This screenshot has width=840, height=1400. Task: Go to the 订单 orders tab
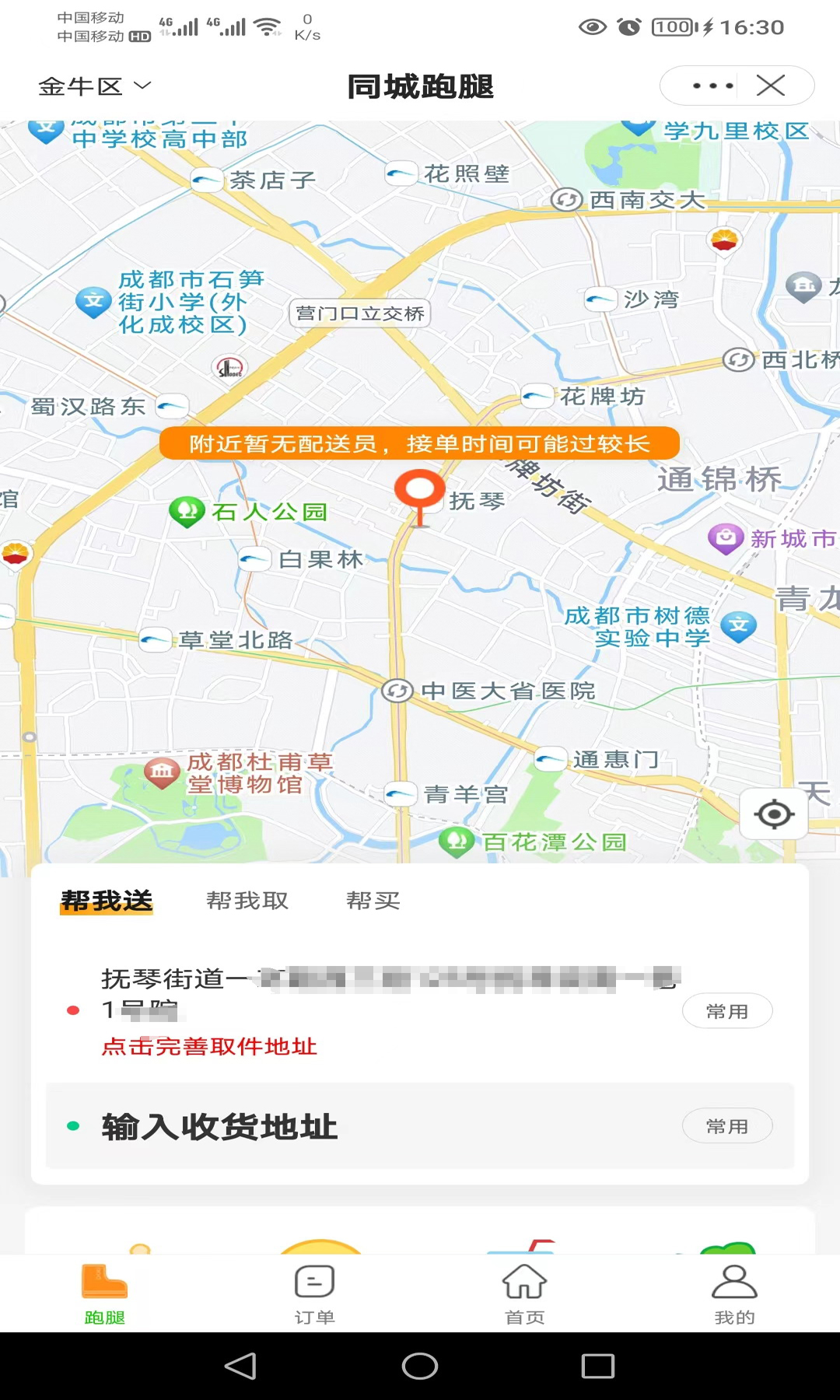[315, 1295]
